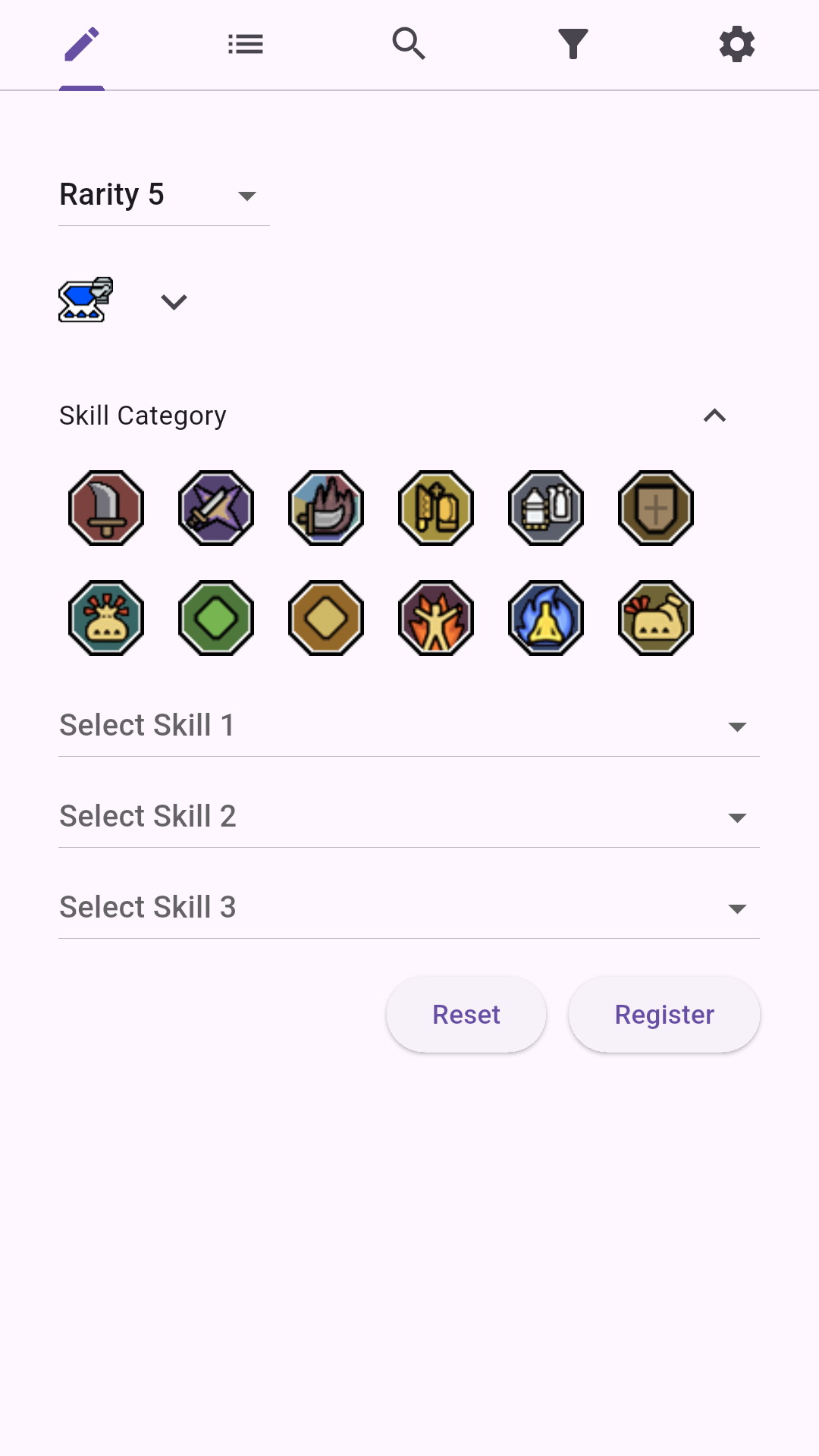Image resolution: width=819 pixels, height=1456 pixels.
Task: Switch to the list tab
Action: coord(245,44)
